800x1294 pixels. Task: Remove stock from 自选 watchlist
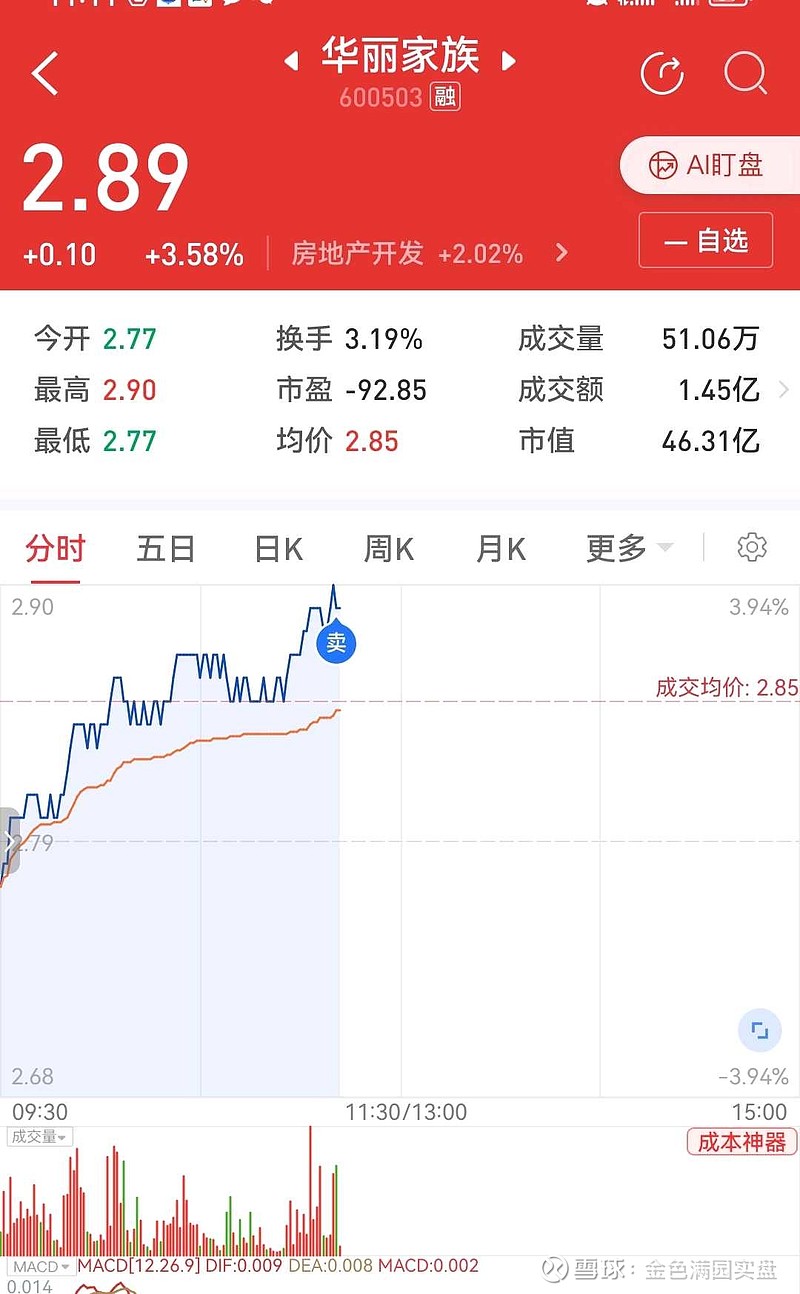click(x=706, y=240)
